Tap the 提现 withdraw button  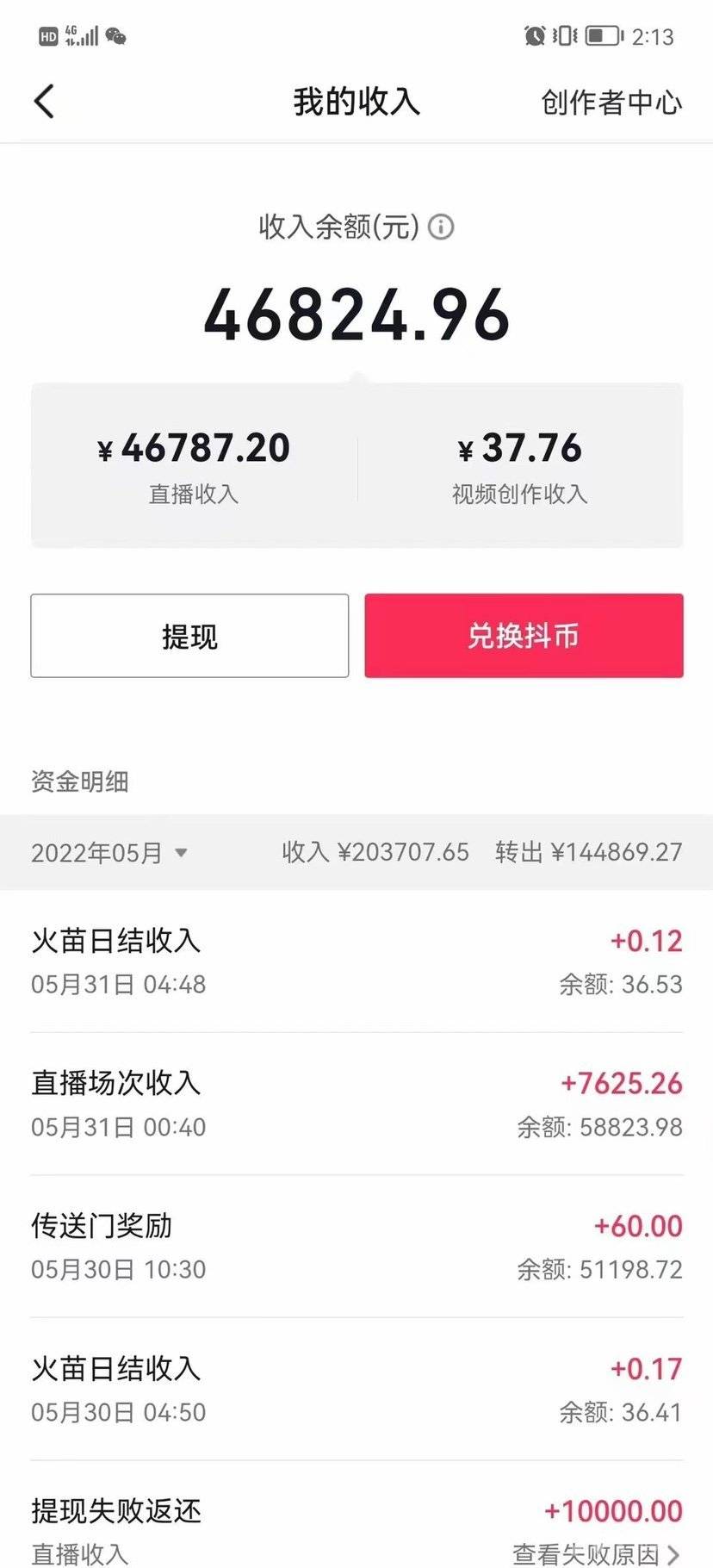click(x=189, y=636)
